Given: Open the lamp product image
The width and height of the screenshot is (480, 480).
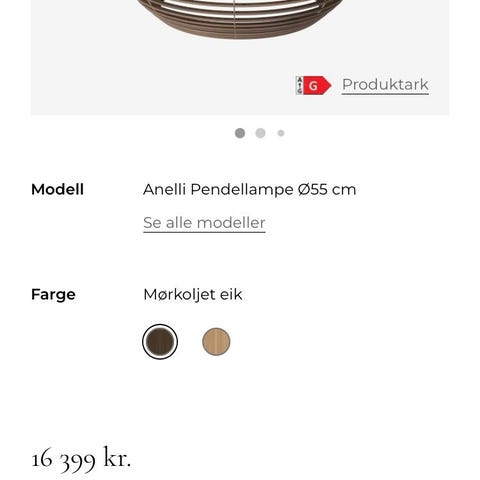Looking at the screenshot, I should pos(240,57).
